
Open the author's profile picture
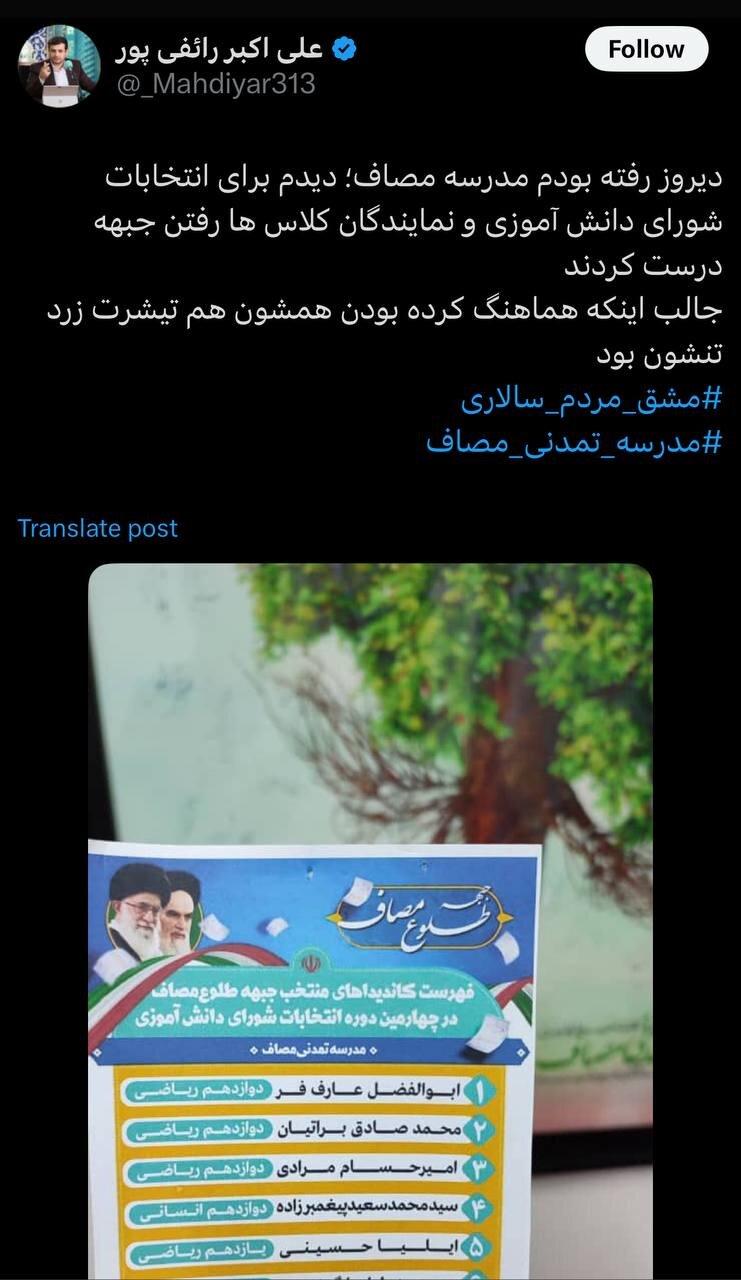point(59,65)
